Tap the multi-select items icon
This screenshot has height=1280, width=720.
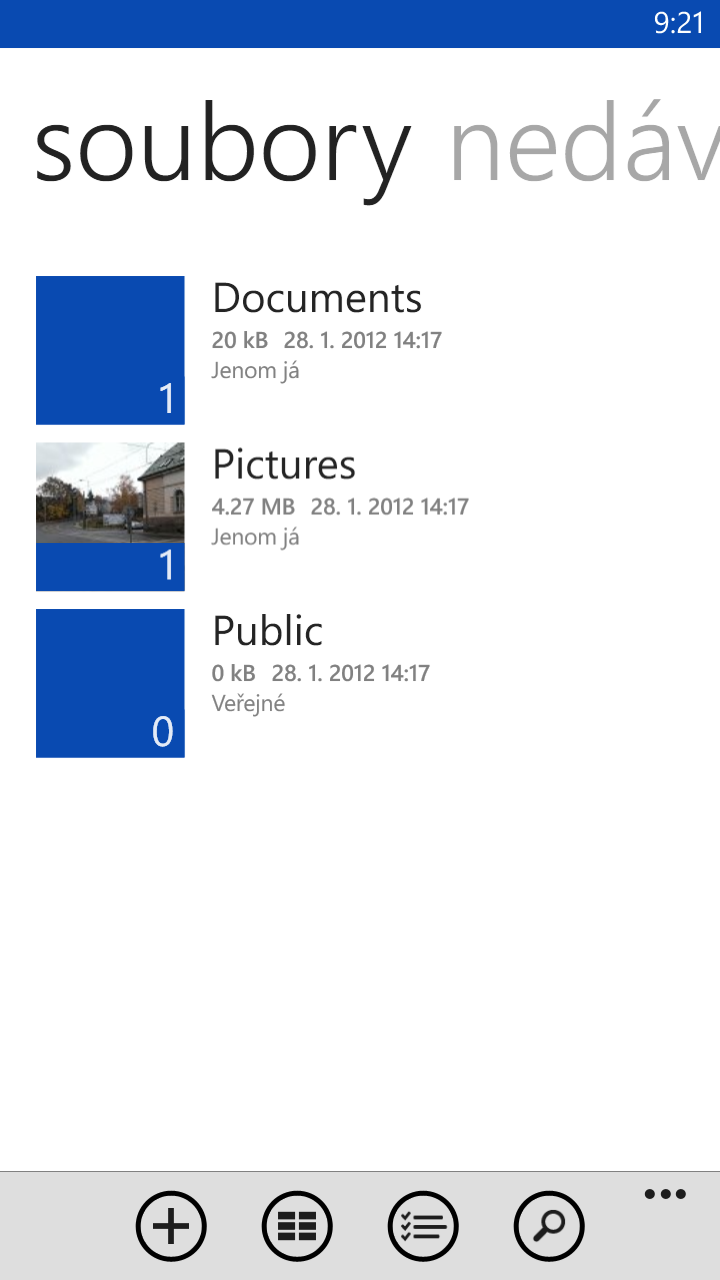pyautogui.click(x=423, y=1225)
